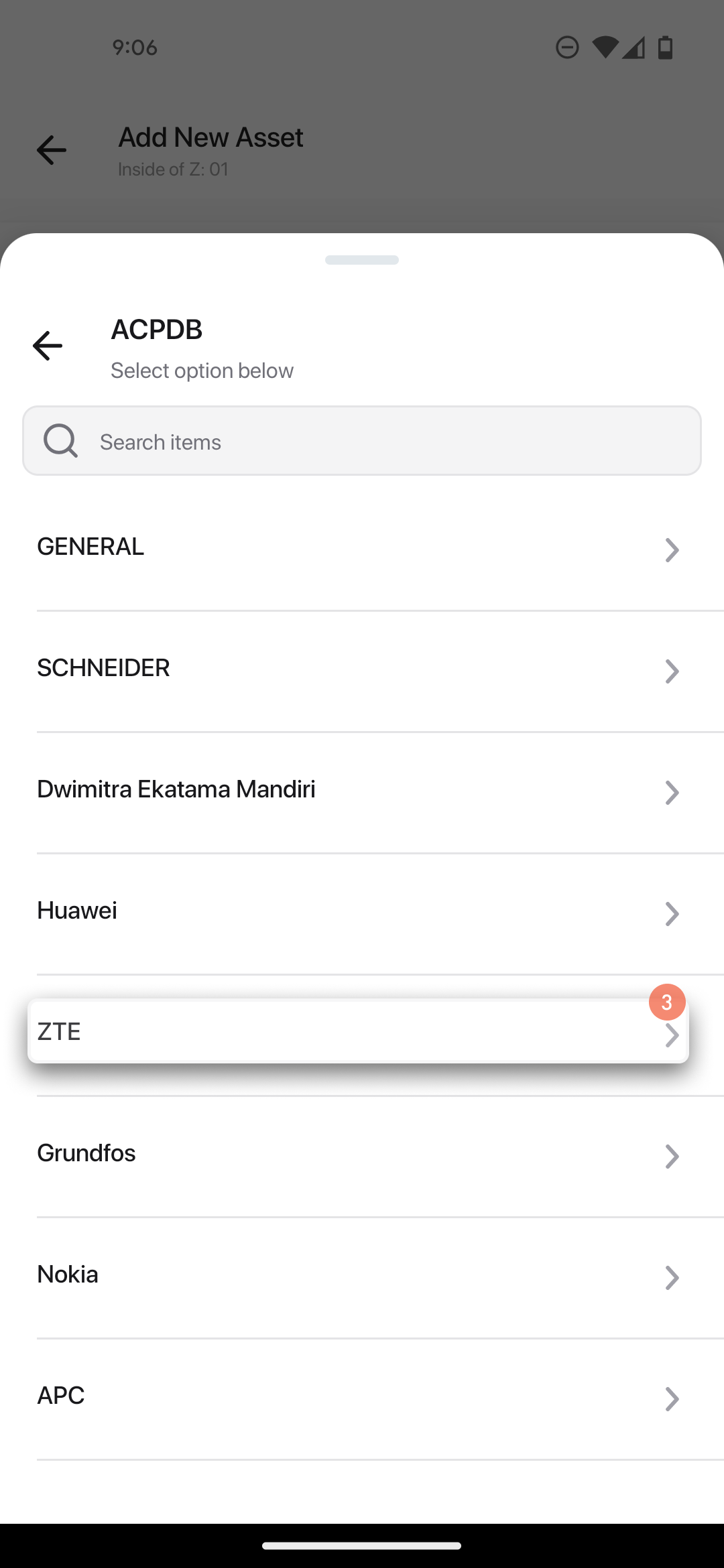Select the highlighted ZTE row
The height and width of the screenshot is (1568, 724).
tap(358, 1032)
